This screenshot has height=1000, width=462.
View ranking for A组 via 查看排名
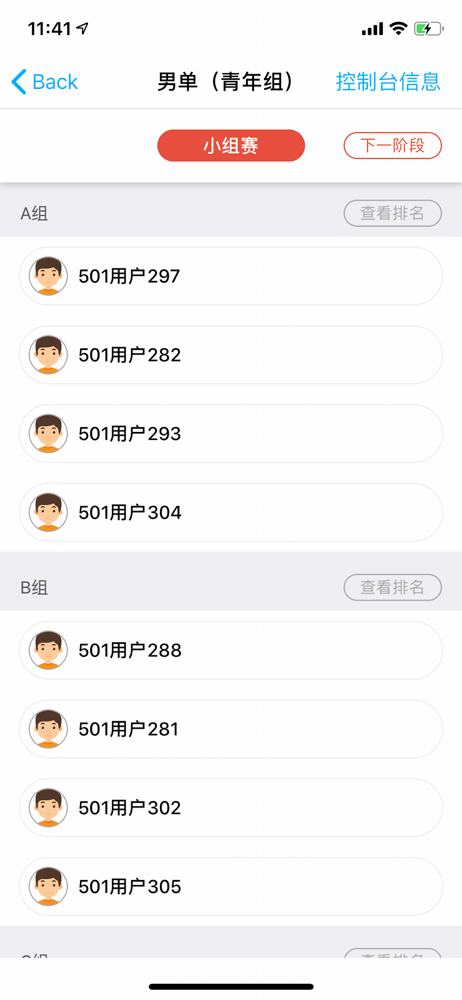pyautogui.click(x=392, y=213)
